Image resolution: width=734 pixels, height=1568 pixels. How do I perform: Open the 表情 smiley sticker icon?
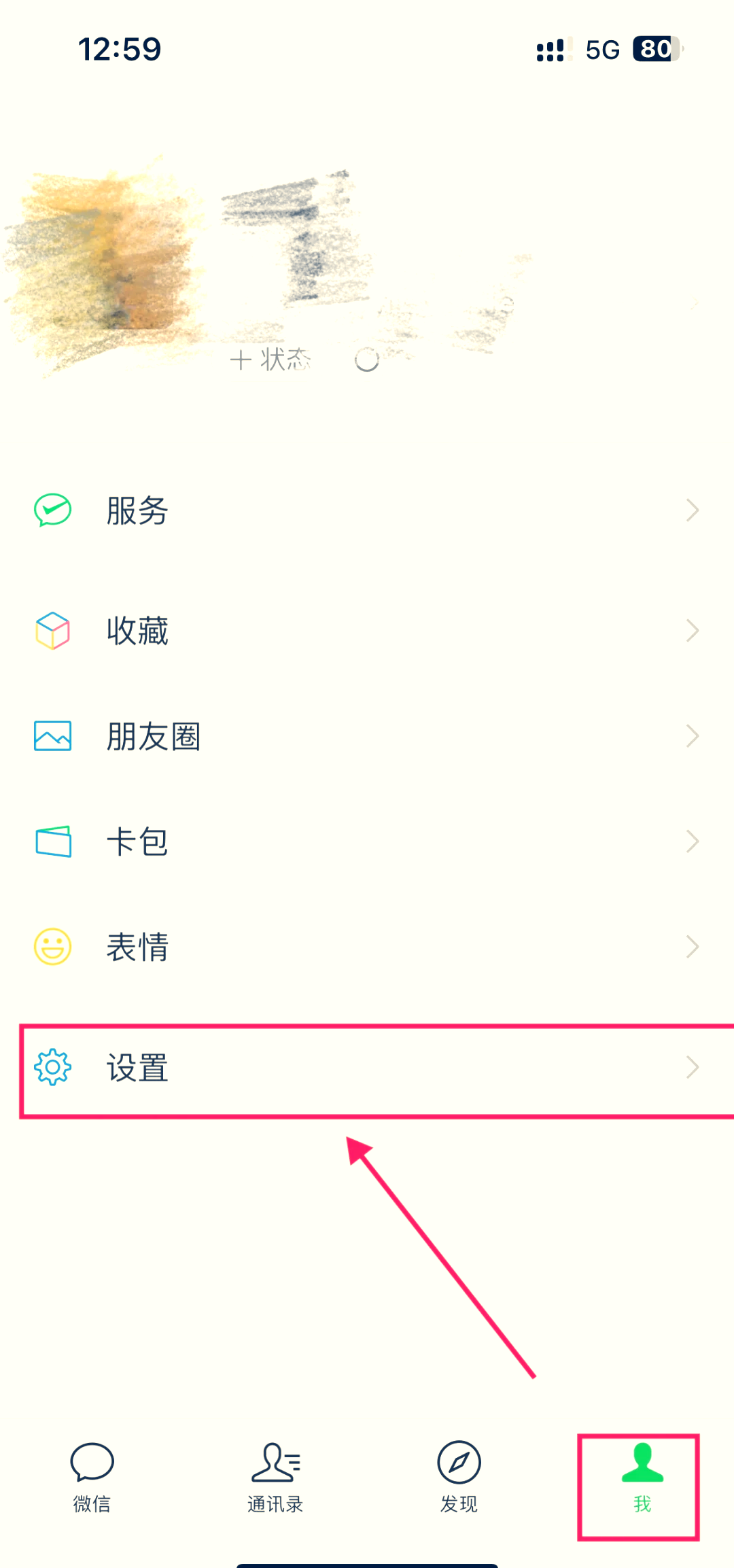coord(53,945)
